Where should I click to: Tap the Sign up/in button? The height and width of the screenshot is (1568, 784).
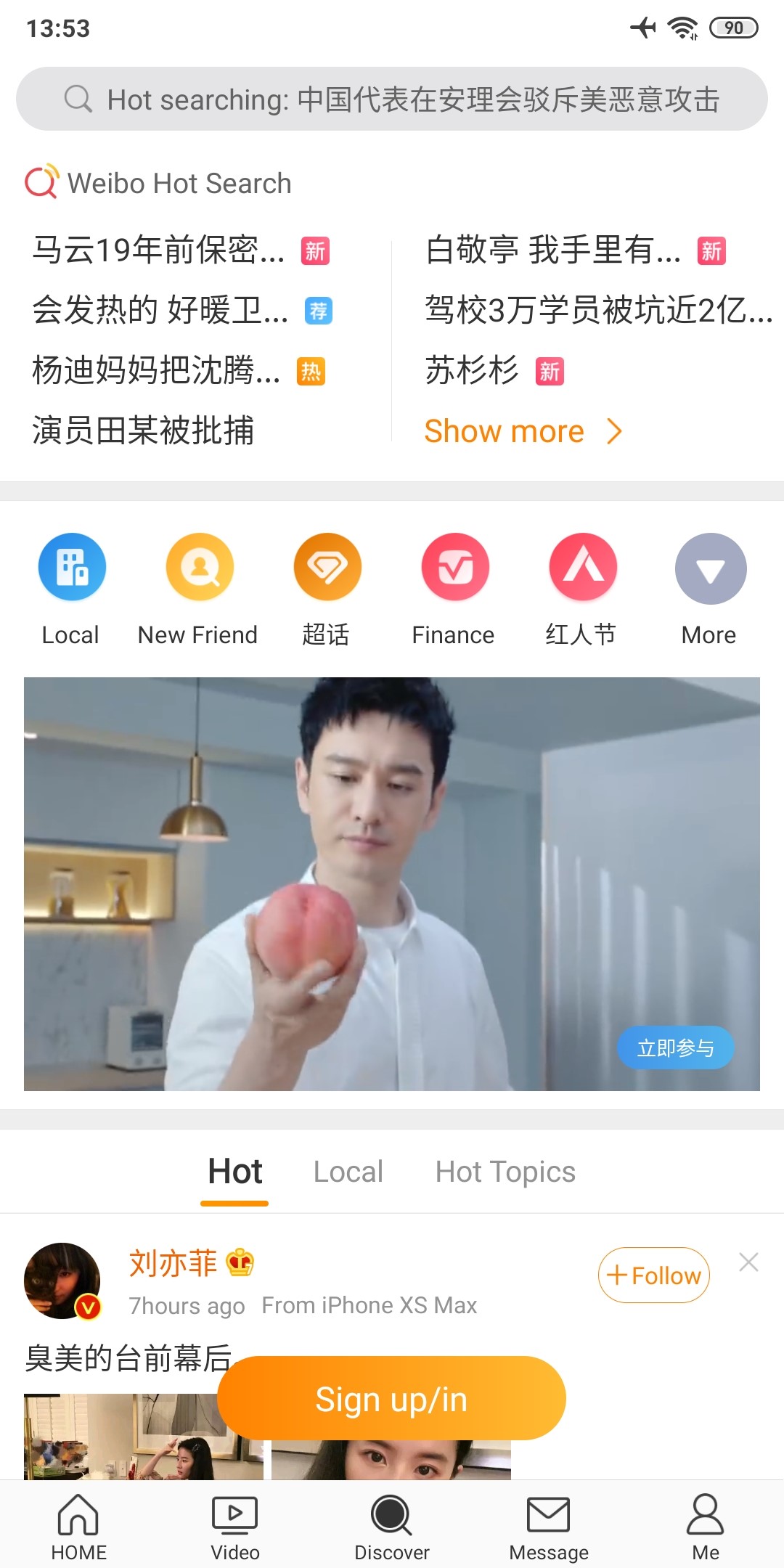point(391,1398)
